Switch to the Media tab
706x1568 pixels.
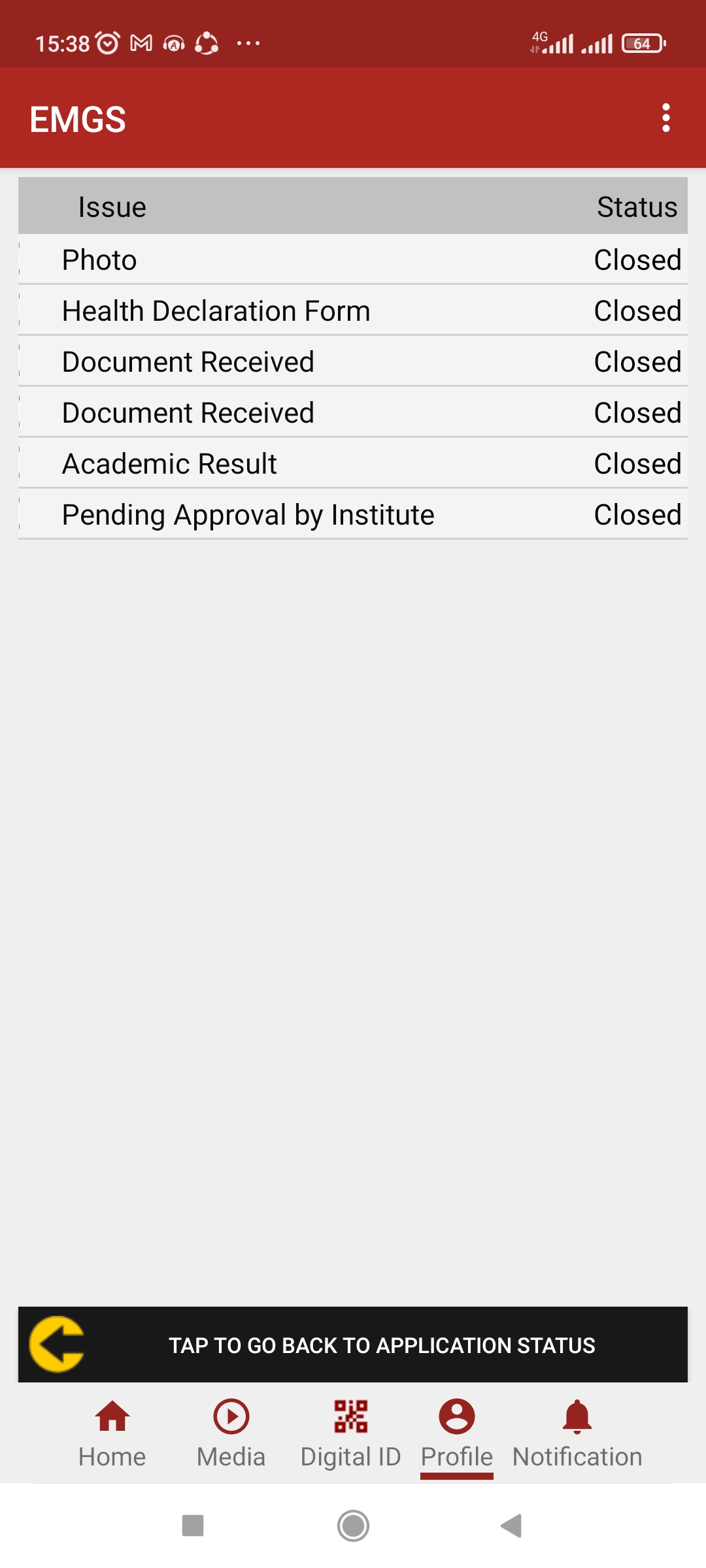coord(231,1433)
